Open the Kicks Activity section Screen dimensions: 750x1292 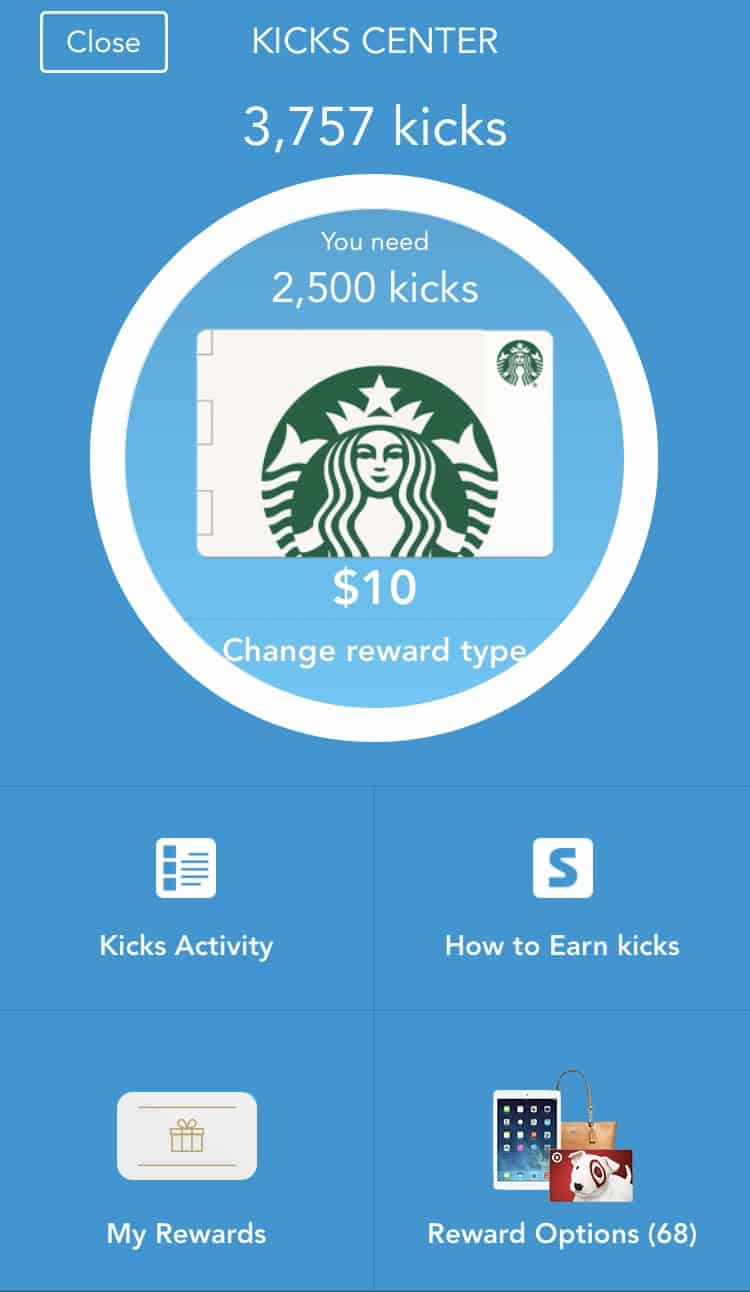pyautogui.click(x=187, y=944)
